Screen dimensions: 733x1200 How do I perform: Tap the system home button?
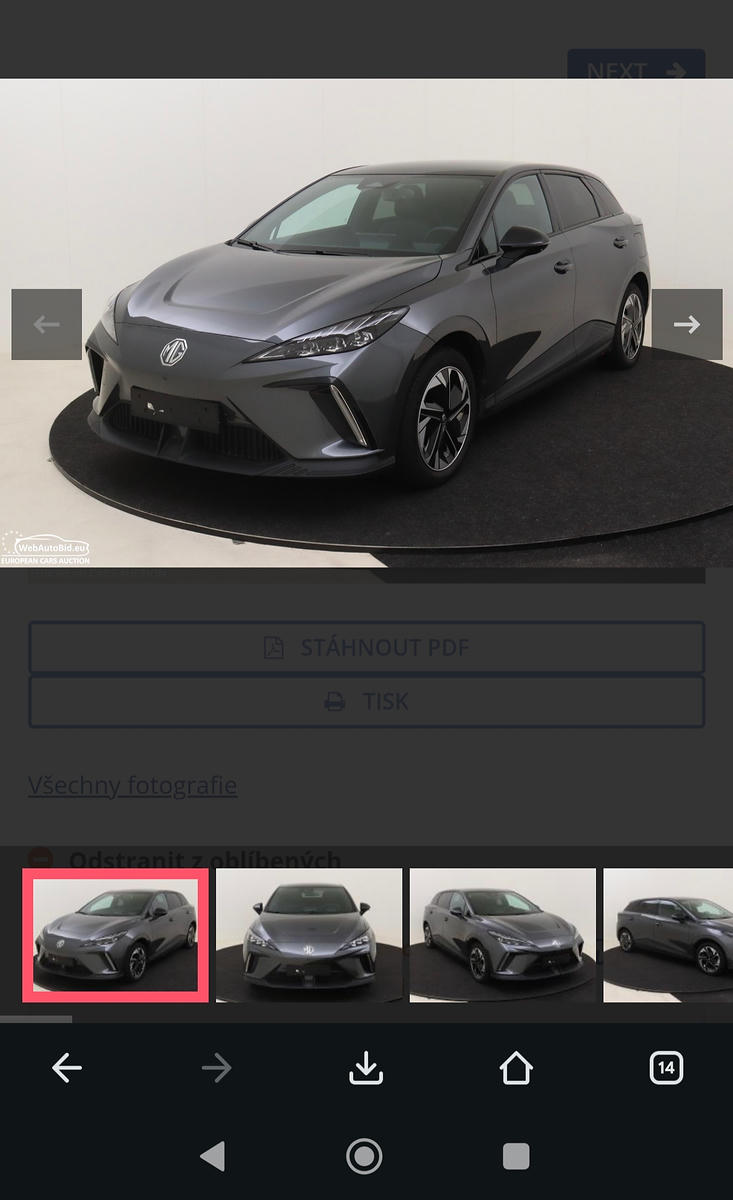365,1156
